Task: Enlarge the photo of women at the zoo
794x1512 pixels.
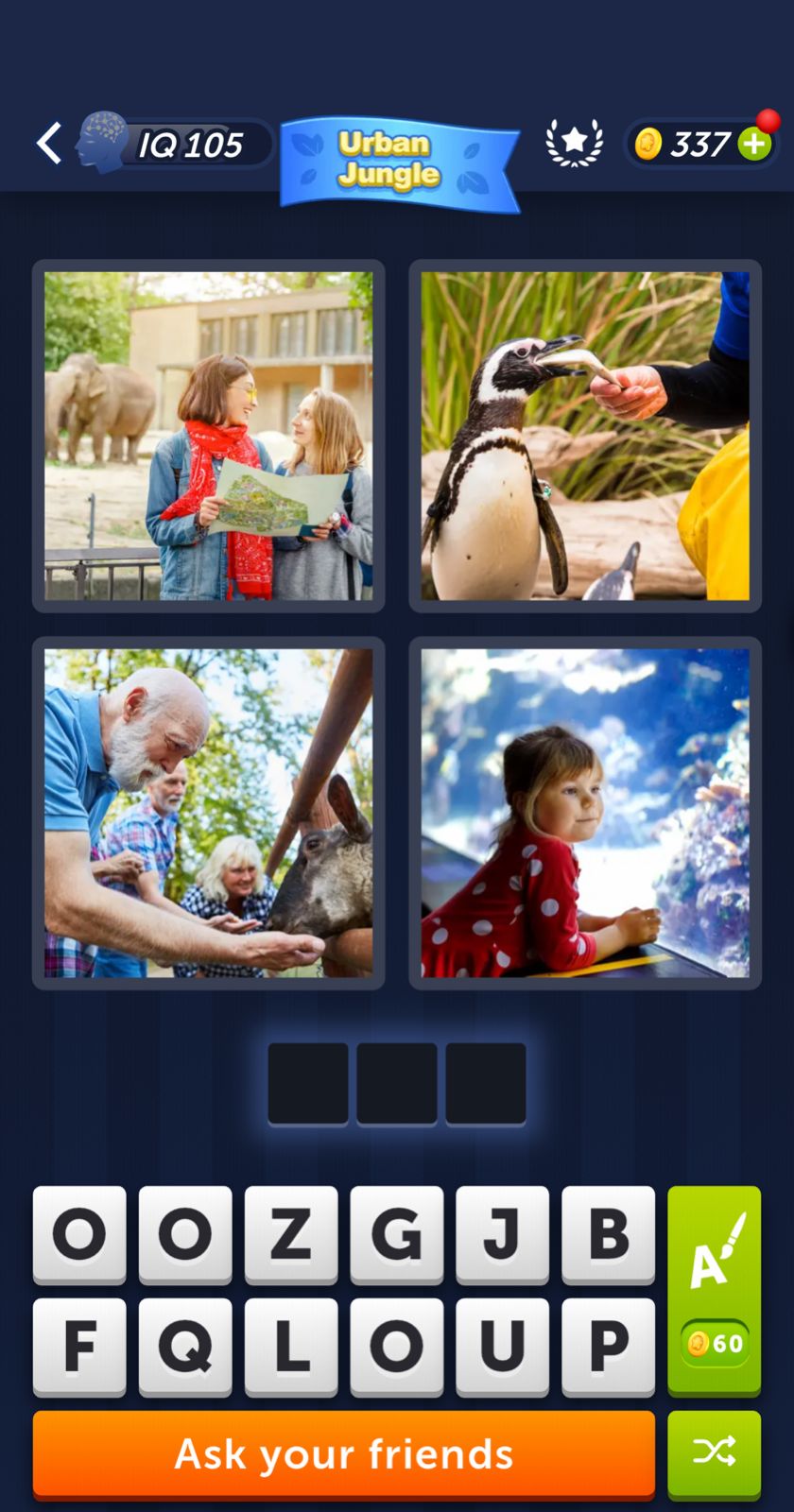Action: pyautogui.click(x=208, y=436)
